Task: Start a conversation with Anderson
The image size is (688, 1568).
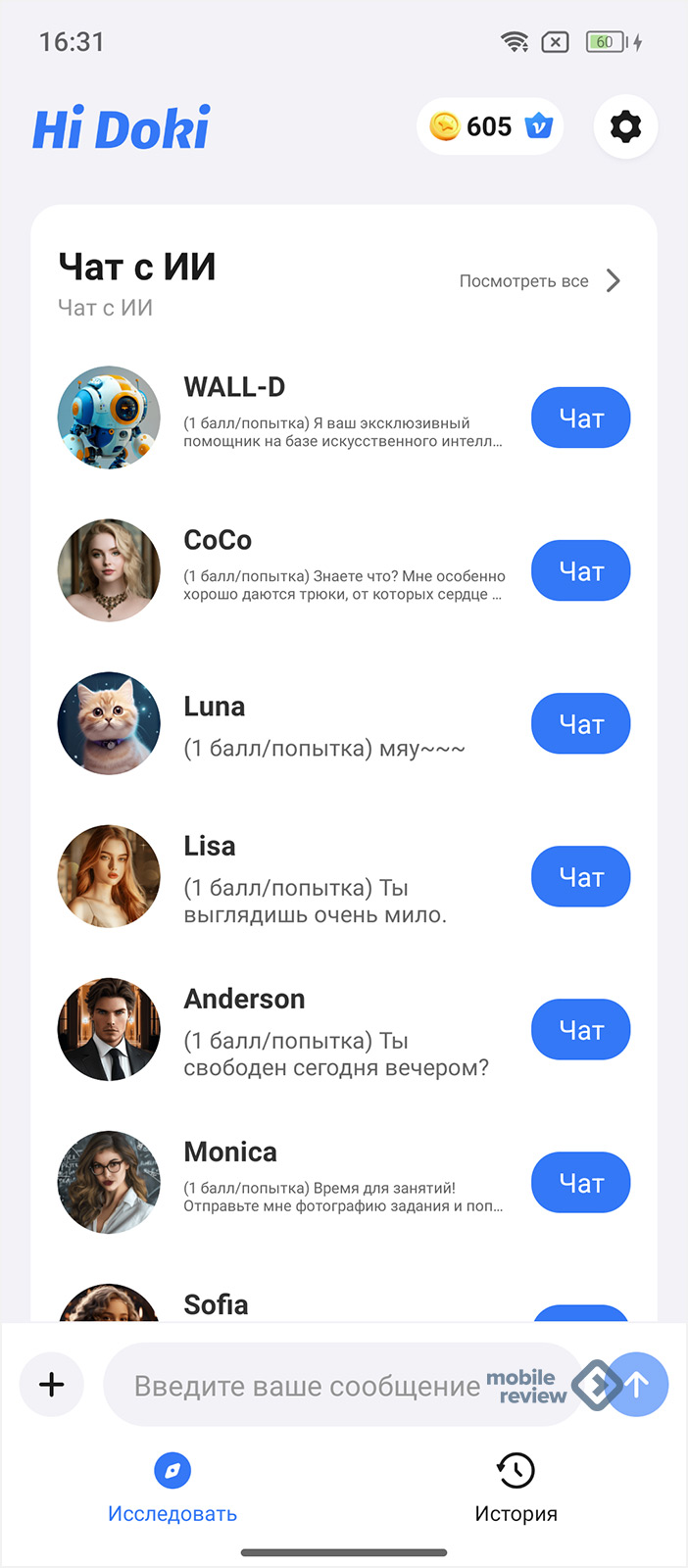Action: (x=580, y=1030)
